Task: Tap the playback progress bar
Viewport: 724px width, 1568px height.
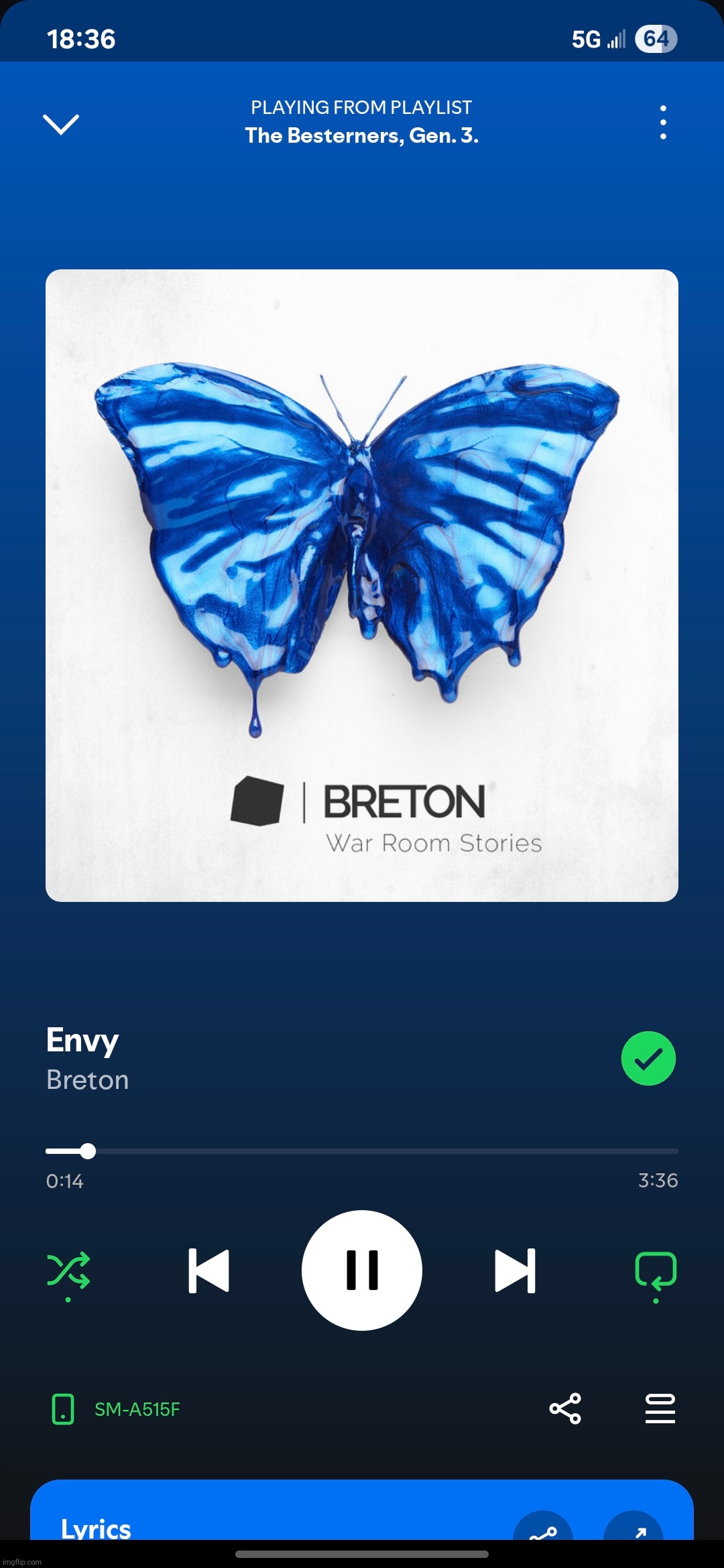Action: pyautogui.click(x=362, y=1151)
